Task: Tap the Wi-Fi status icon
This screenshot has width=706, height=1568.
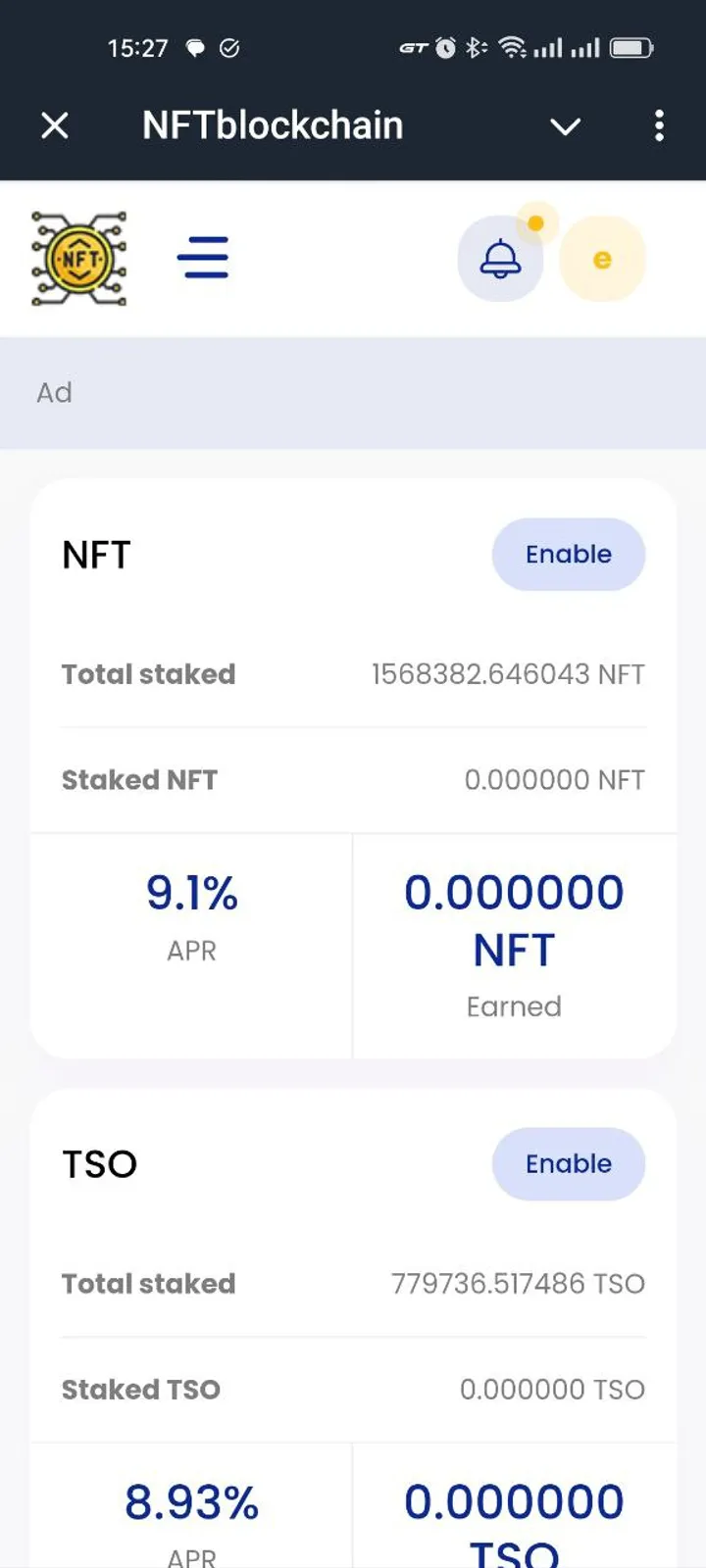Action: (514, 46)
